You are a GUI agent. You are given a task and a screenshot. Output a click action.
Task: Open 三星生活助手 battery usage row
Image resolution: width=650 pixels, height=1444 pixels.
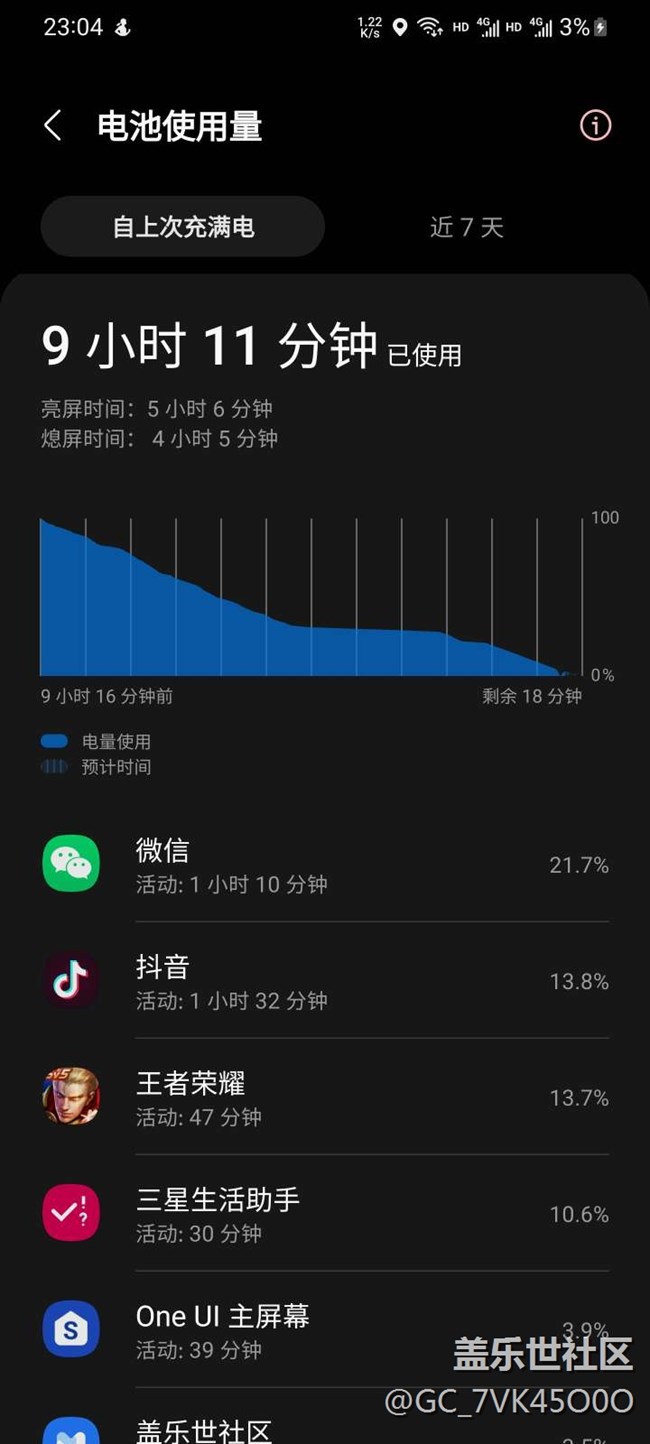click(x=325, y=1213)
